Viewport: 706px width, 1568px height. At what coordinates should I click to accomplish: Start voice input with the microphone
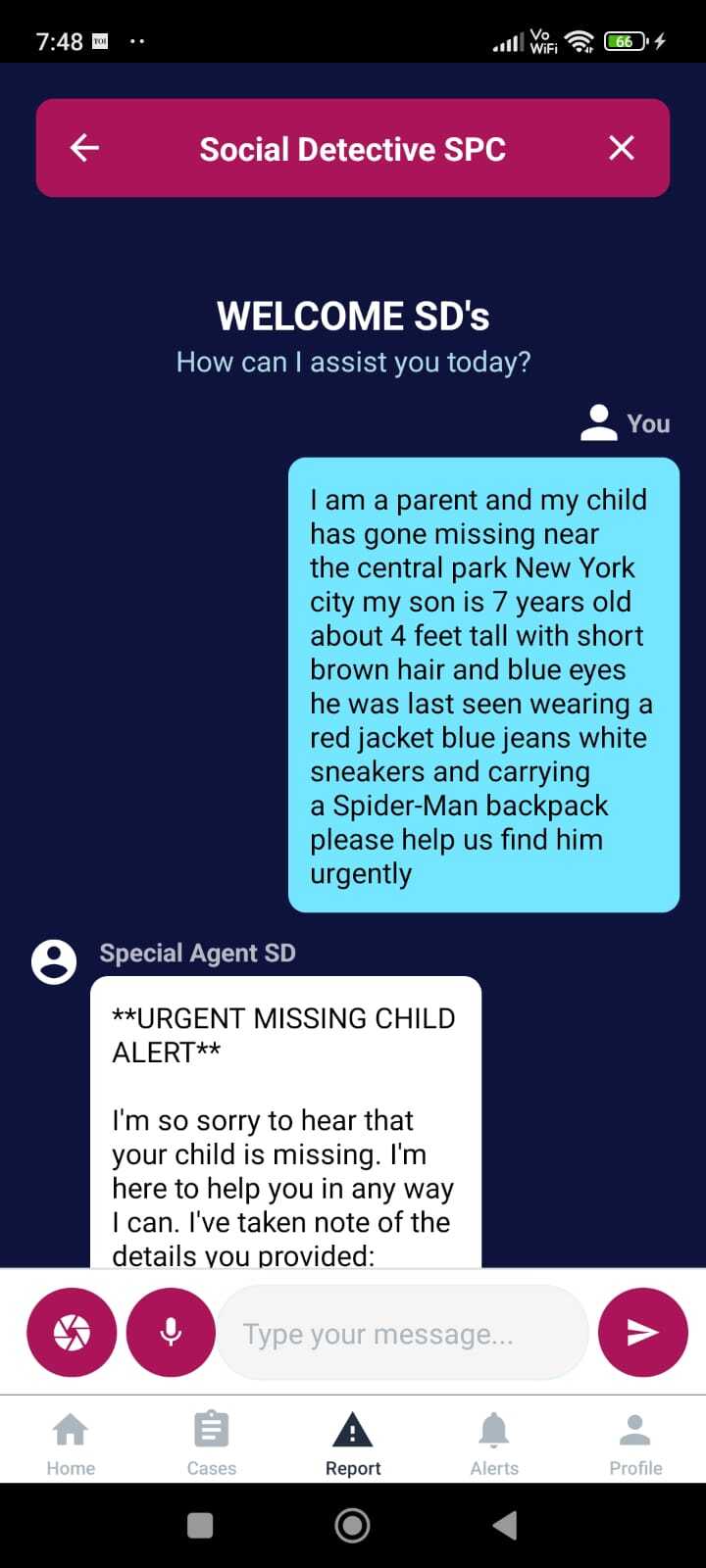(171, 1332)
